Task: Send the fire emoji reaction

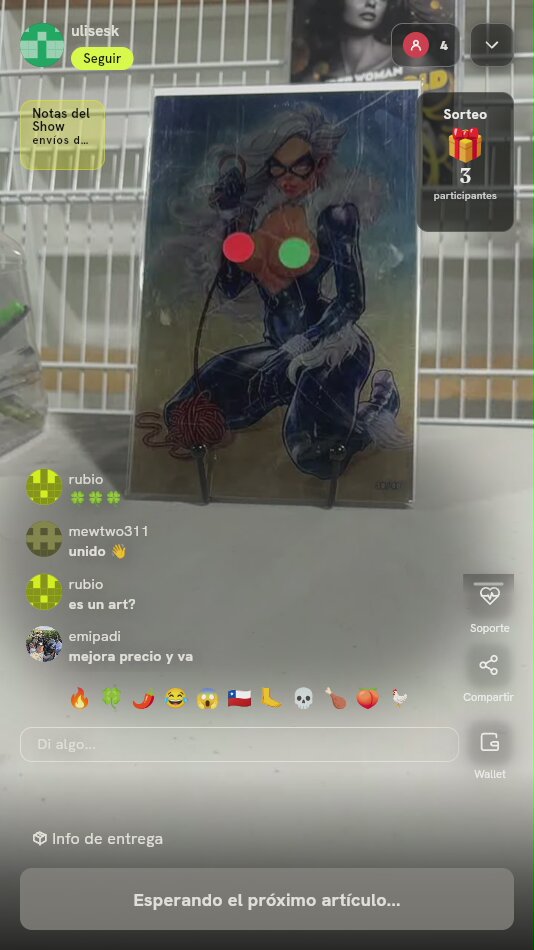Action: pyautogui.click(x=79, y=698)
